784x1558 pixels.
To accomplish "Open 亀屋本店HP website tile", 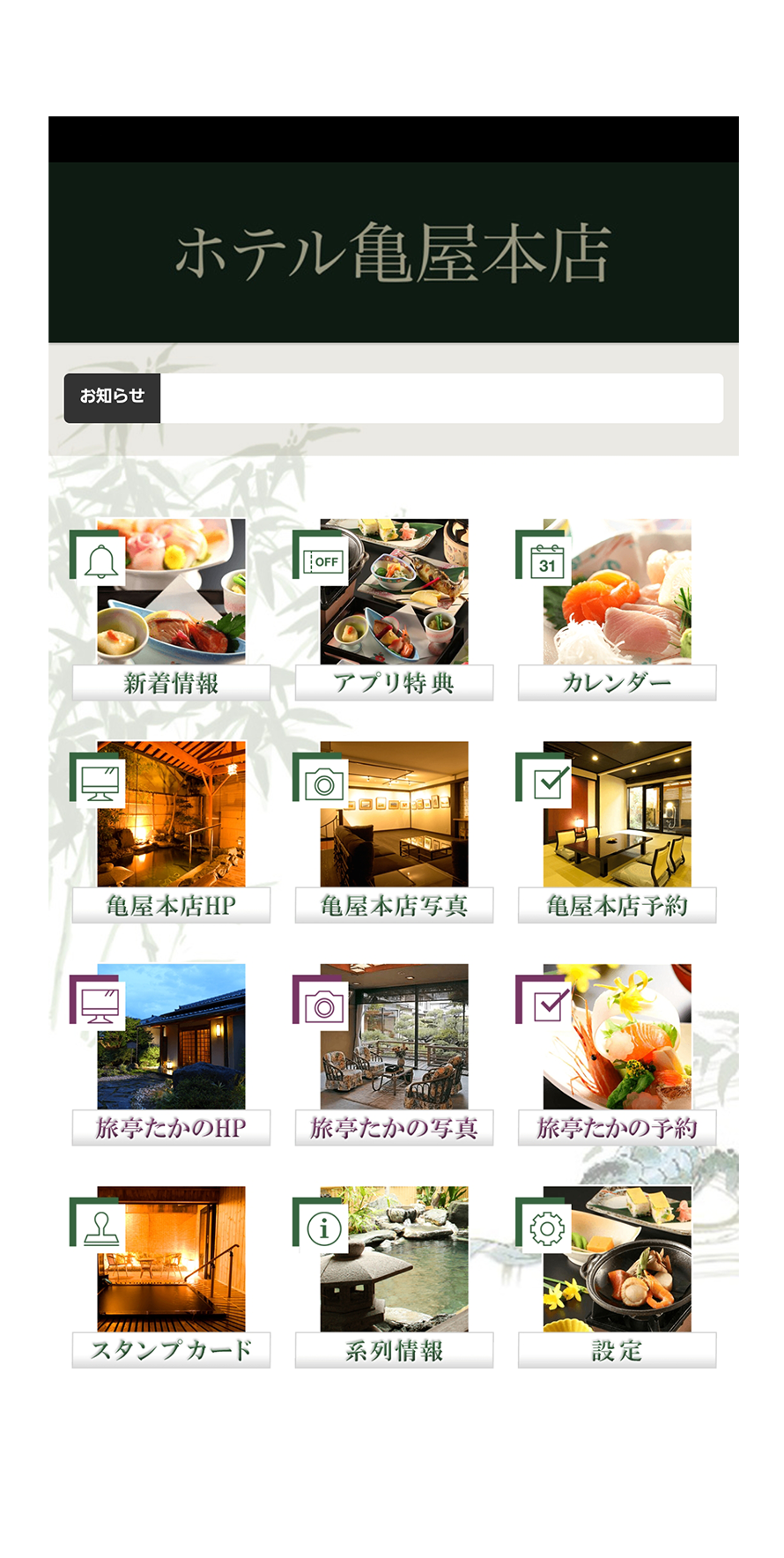I will pos(171,831).
